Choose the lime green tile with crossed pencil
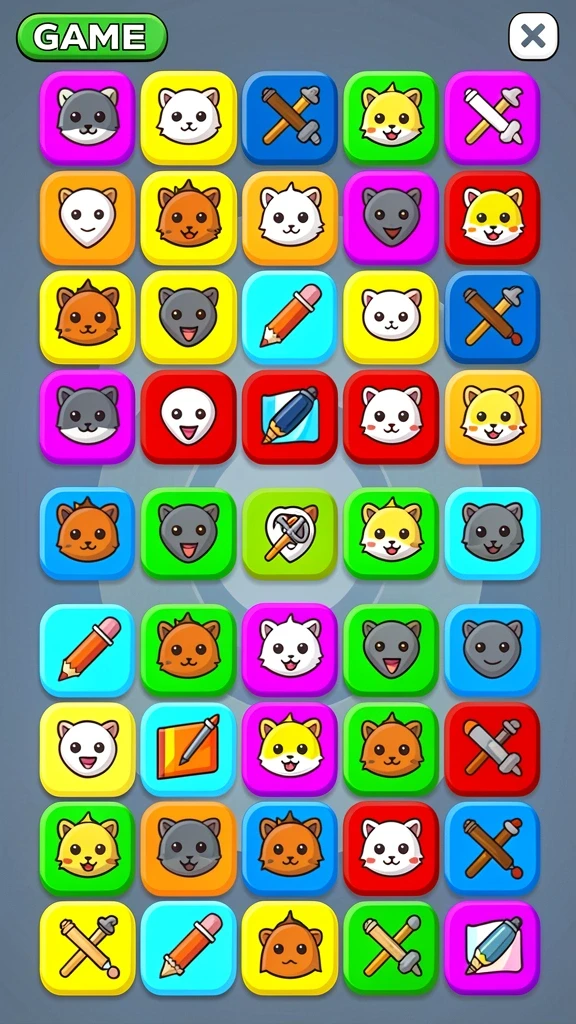 coord(290,534)
